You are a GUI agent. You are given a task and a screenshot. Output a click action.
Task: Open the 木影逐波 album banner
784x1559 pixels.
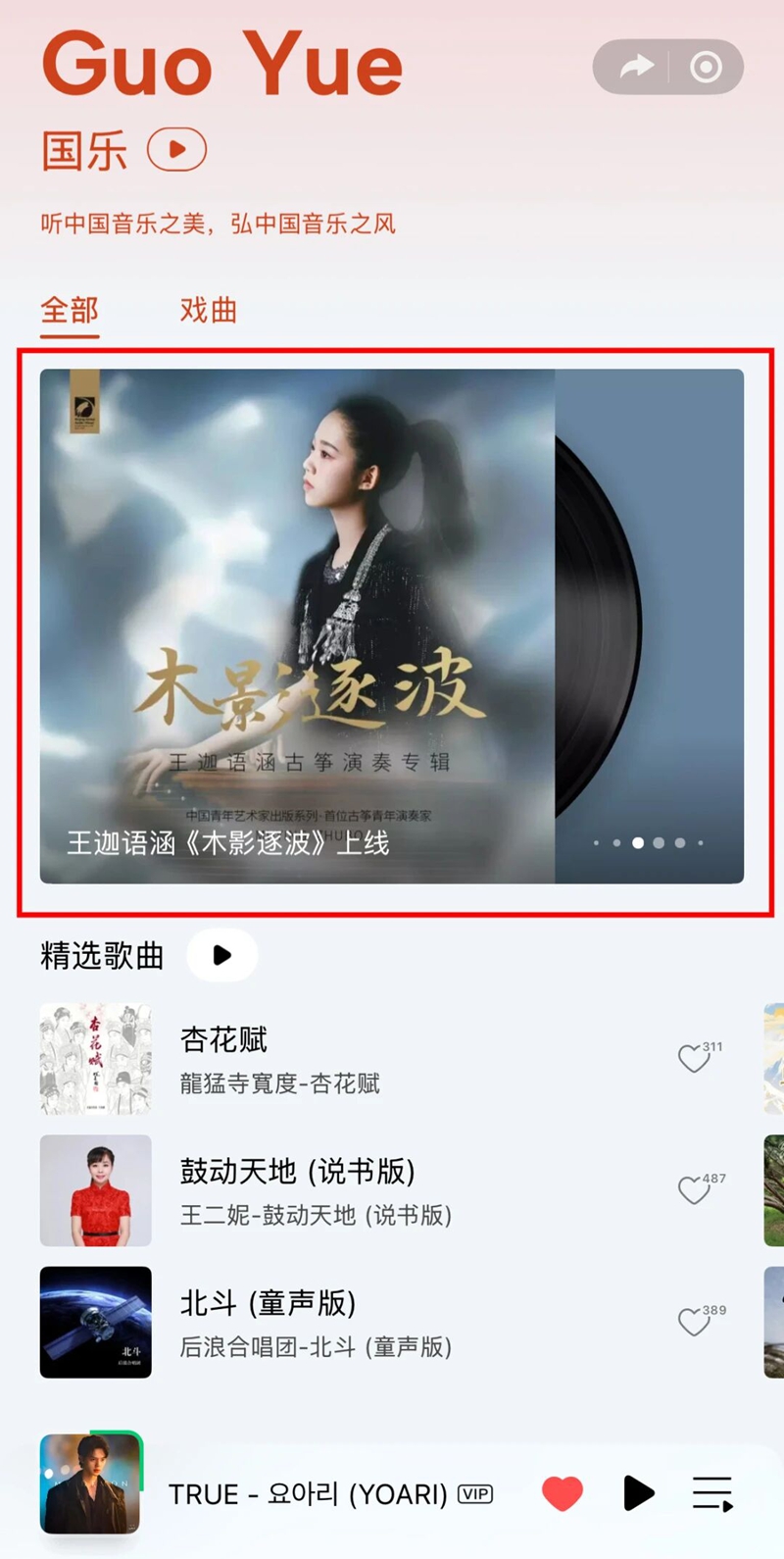point(392,626)
